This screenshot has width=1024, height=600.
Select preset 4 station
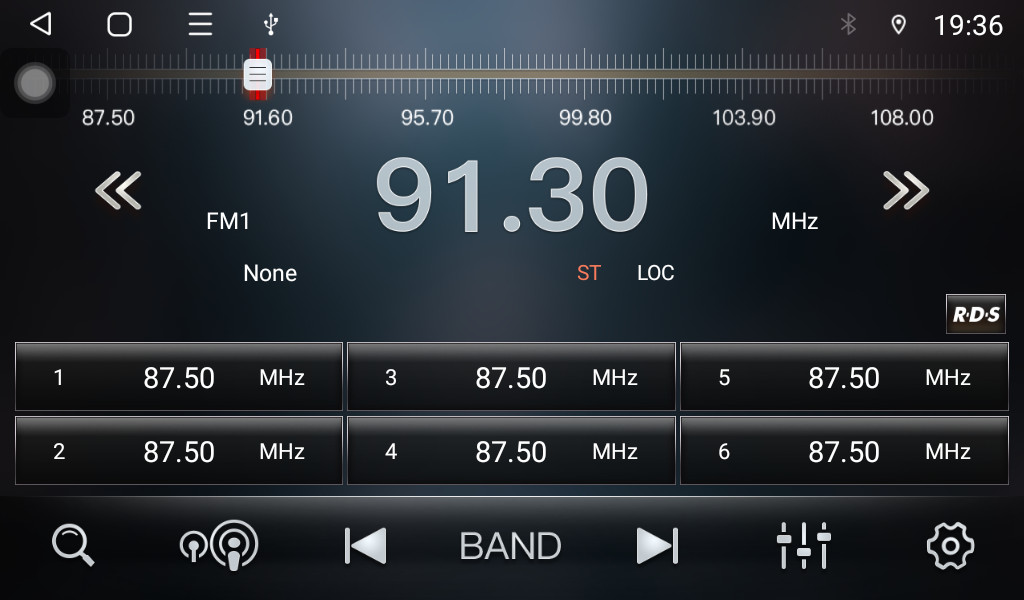click(511, 451)
